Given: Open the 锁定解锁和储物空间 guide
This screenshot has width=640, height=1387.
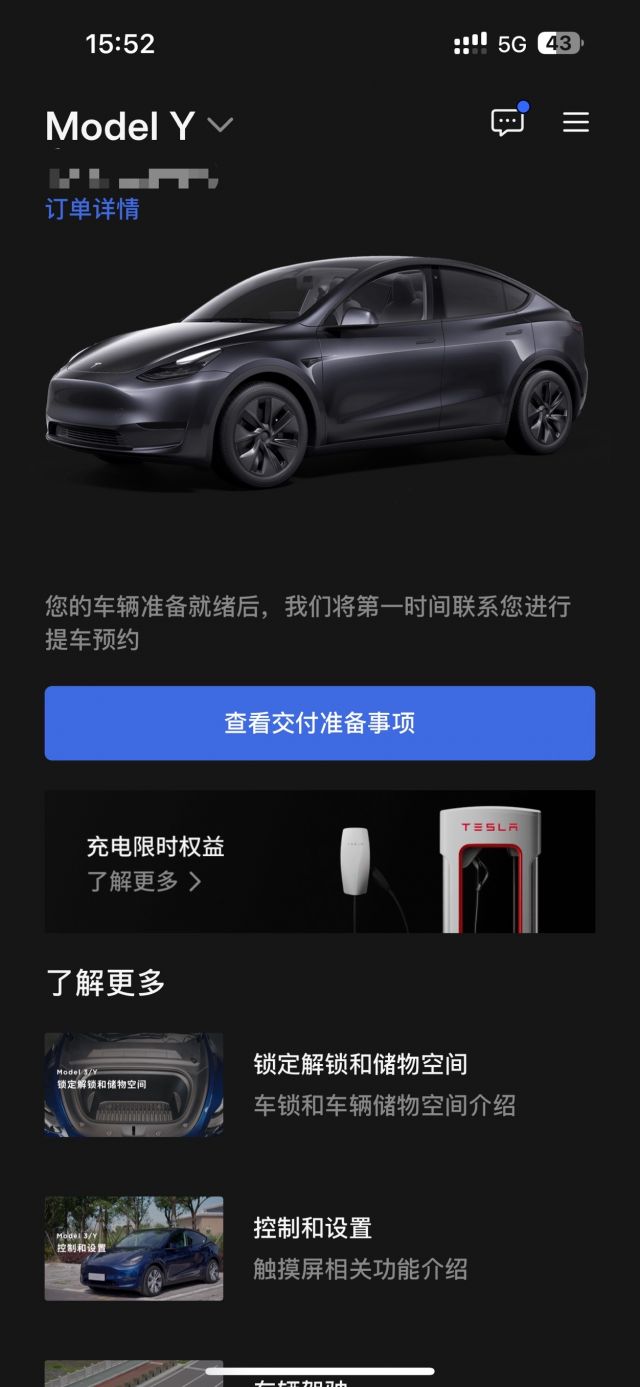Looking at the screenshot, I should click(320, 1085).
